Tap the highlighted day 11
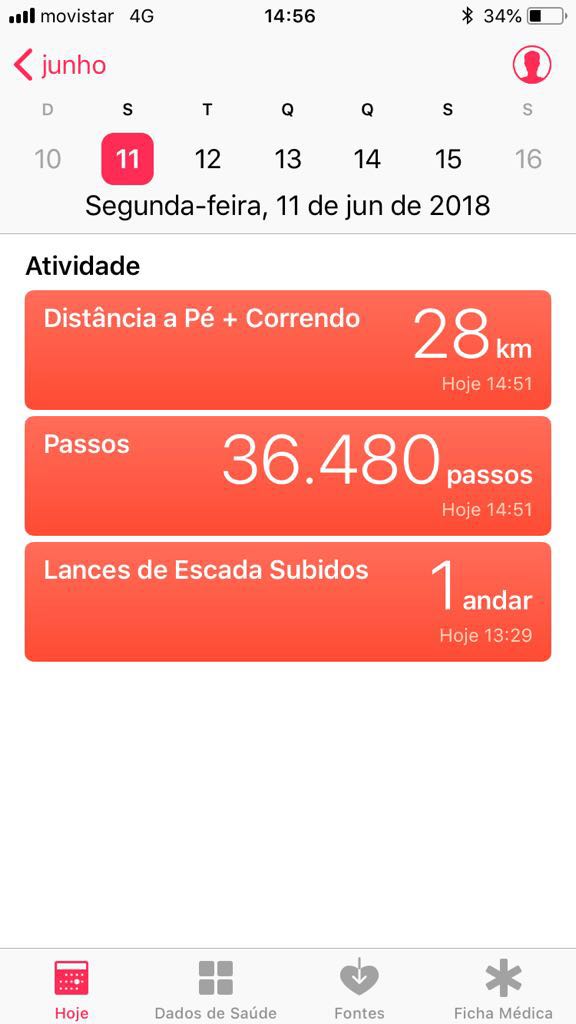The height and width of the screenshot is (1024, 576). [x=127, y=159]
